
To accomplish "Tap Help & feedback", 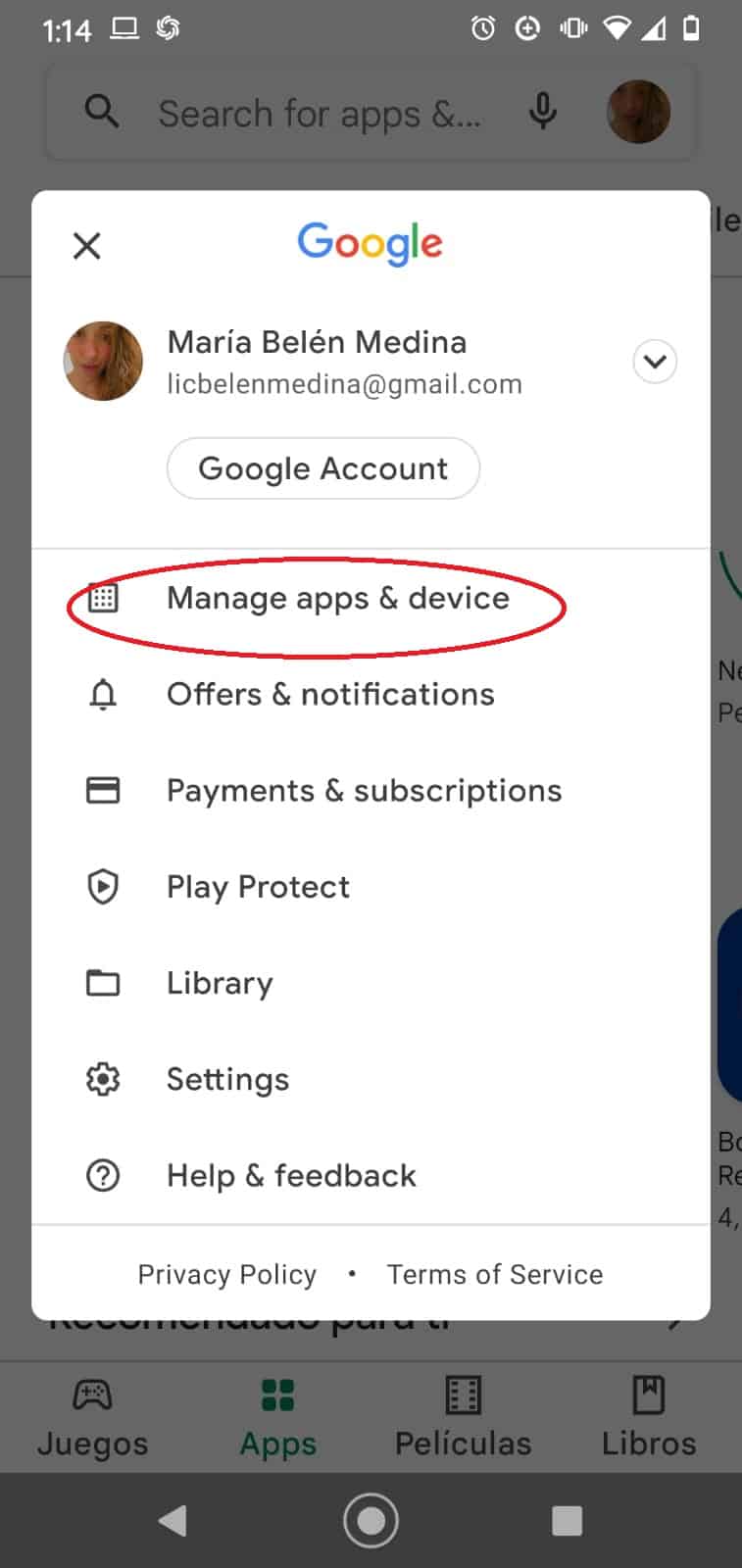I will click(371, 1175).
